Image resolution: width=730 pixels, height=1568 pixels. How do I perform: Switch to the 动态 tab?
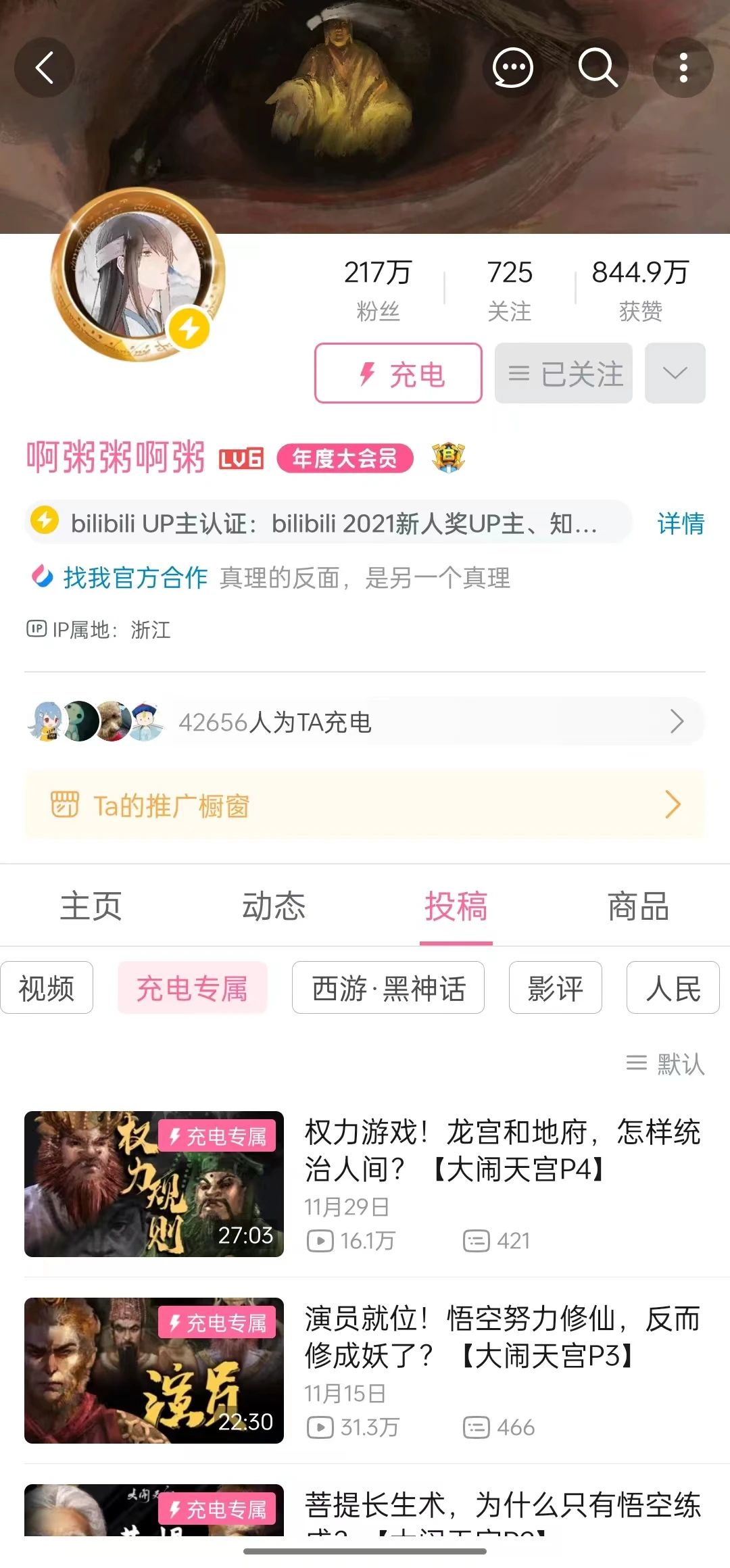[x=274, y=906]
